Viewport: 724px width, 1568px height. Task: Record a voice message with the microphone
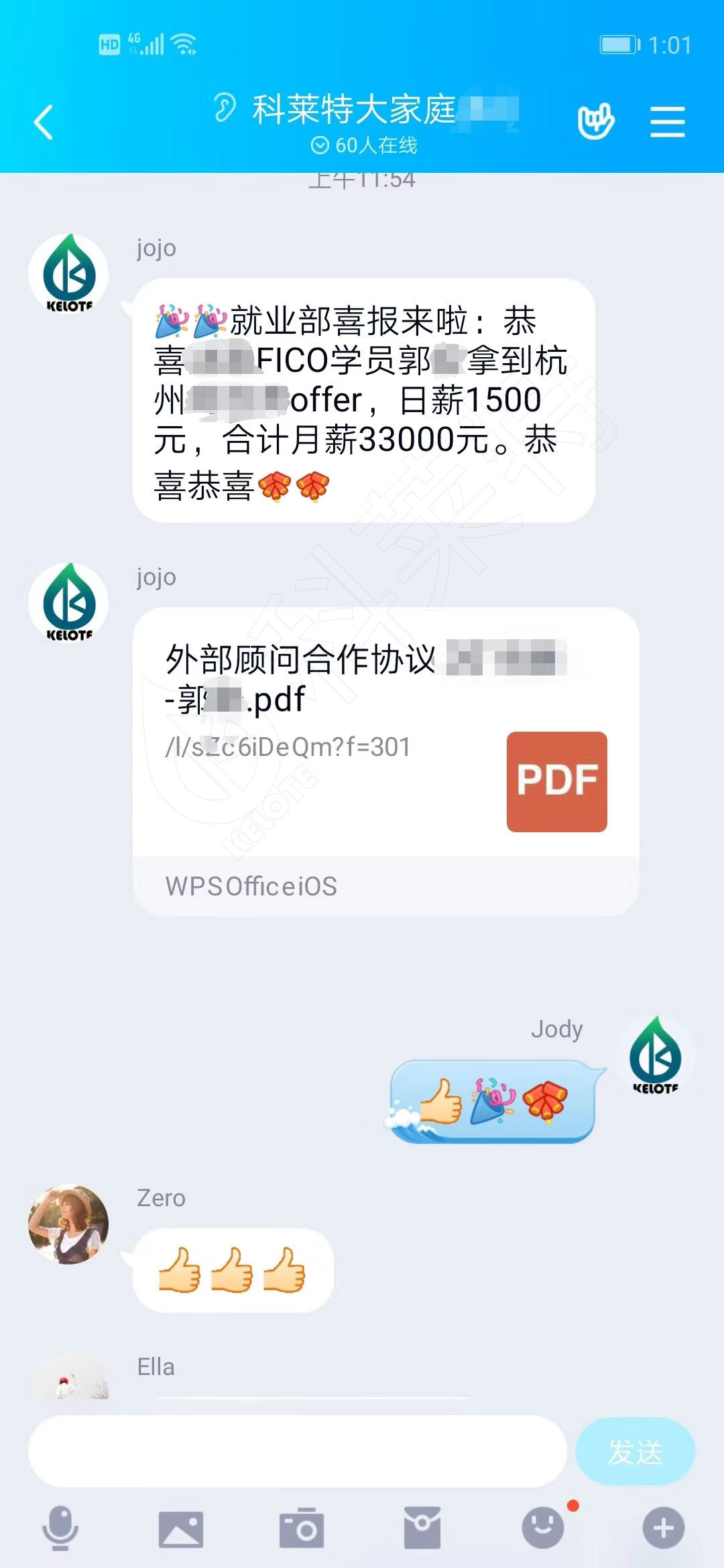pyautogui.click(x=60, y=1528)
